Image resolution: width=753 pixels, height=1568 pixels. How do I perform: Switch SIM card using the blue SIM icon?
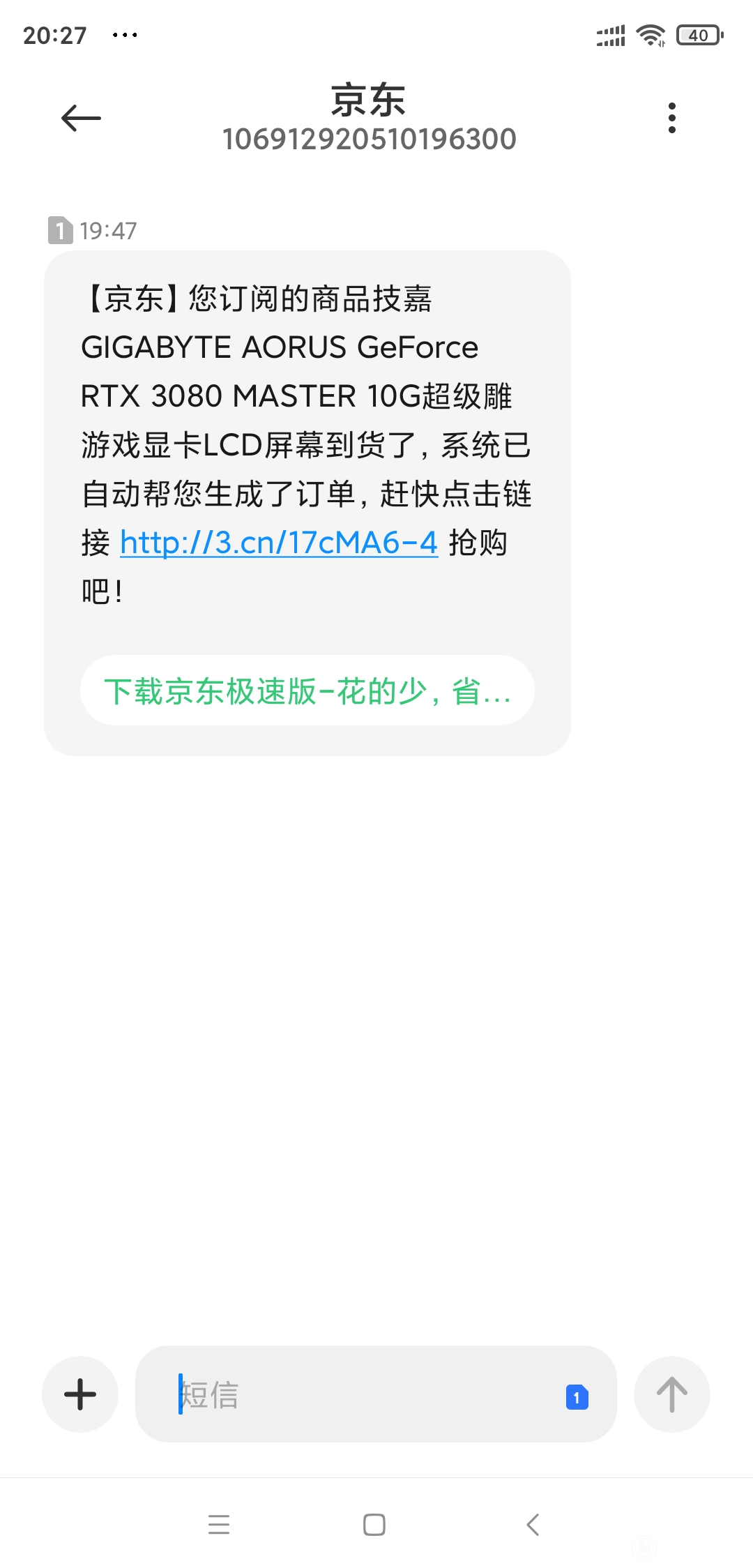[x=577, y=1396]
